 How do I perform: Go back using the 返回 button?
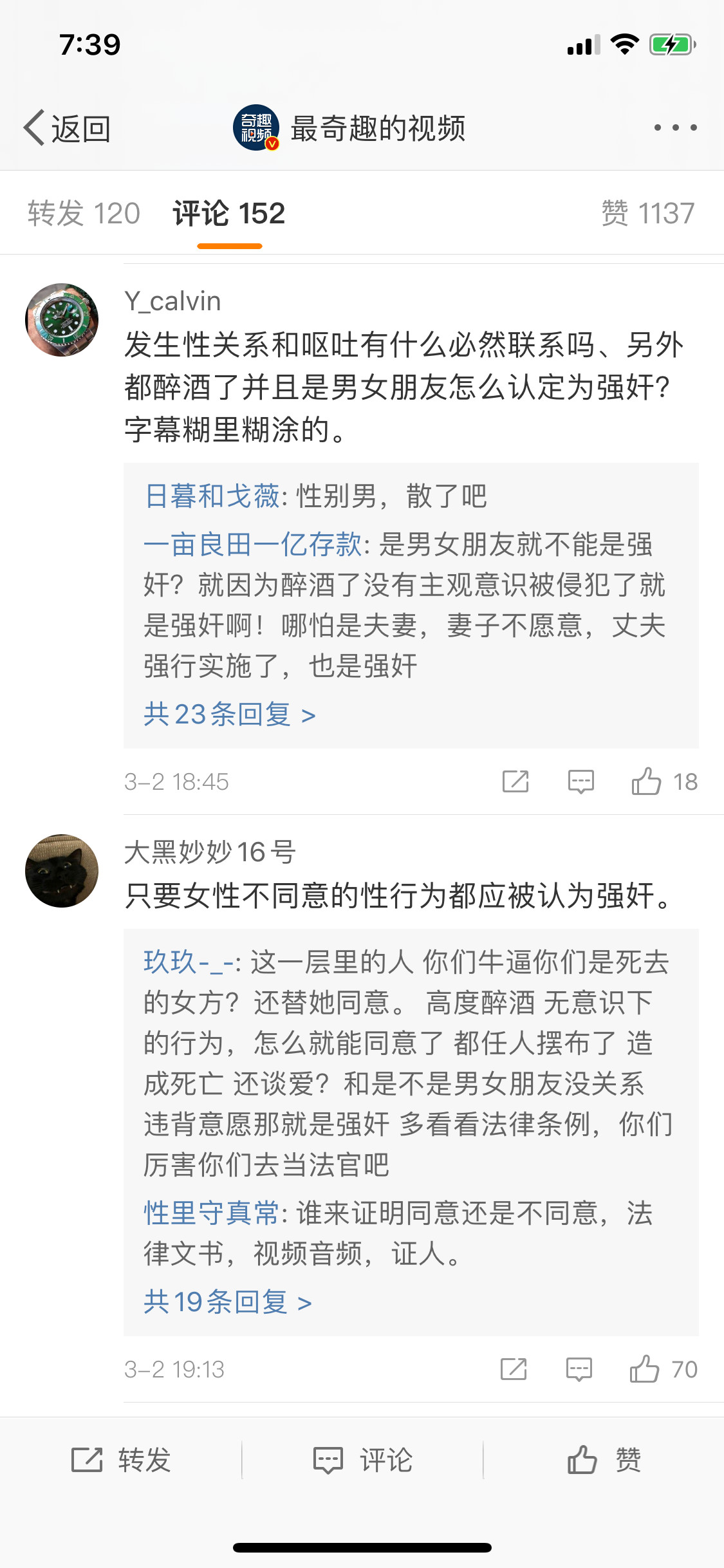pyautogui.click(x=67, y=128)
